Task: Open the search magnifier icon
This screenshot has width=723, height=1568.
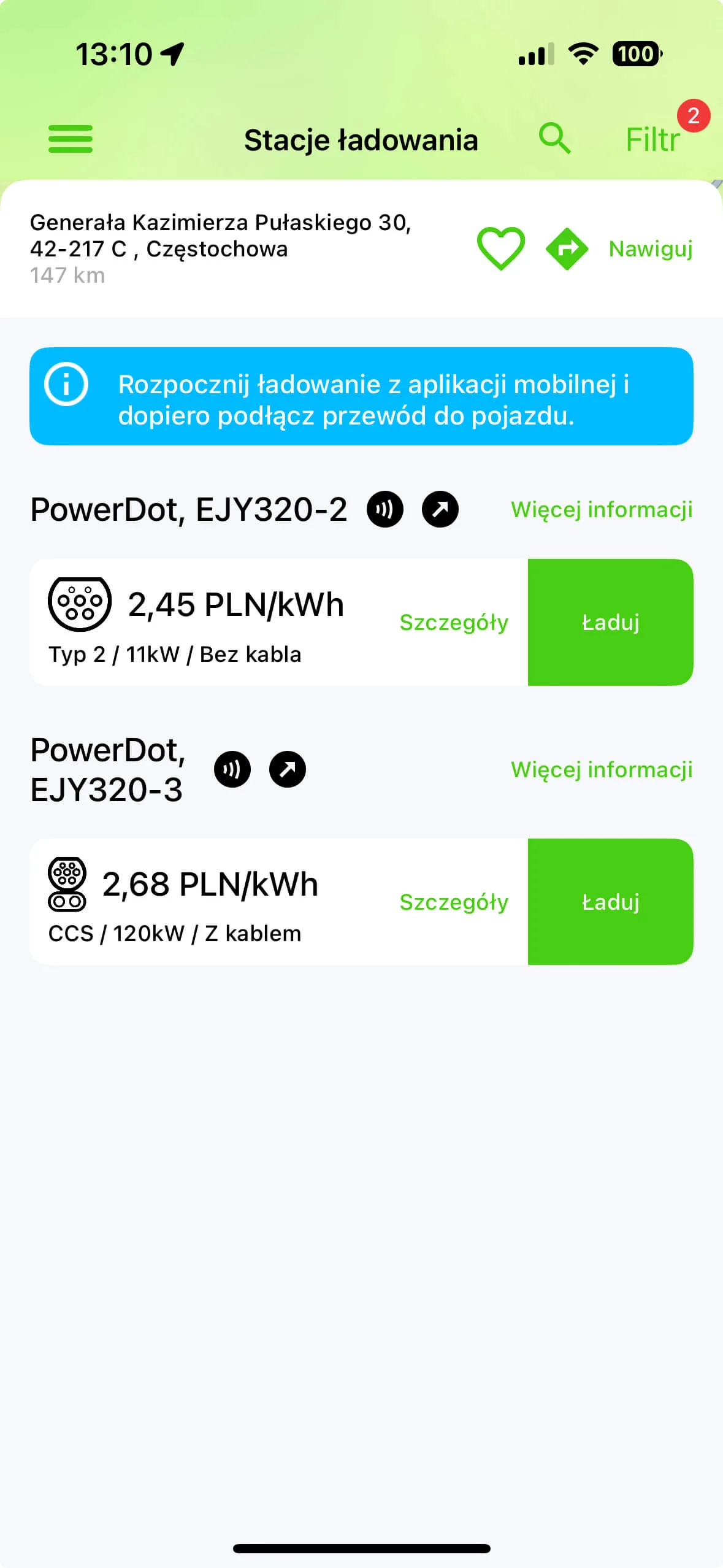Action: point(554,138)
